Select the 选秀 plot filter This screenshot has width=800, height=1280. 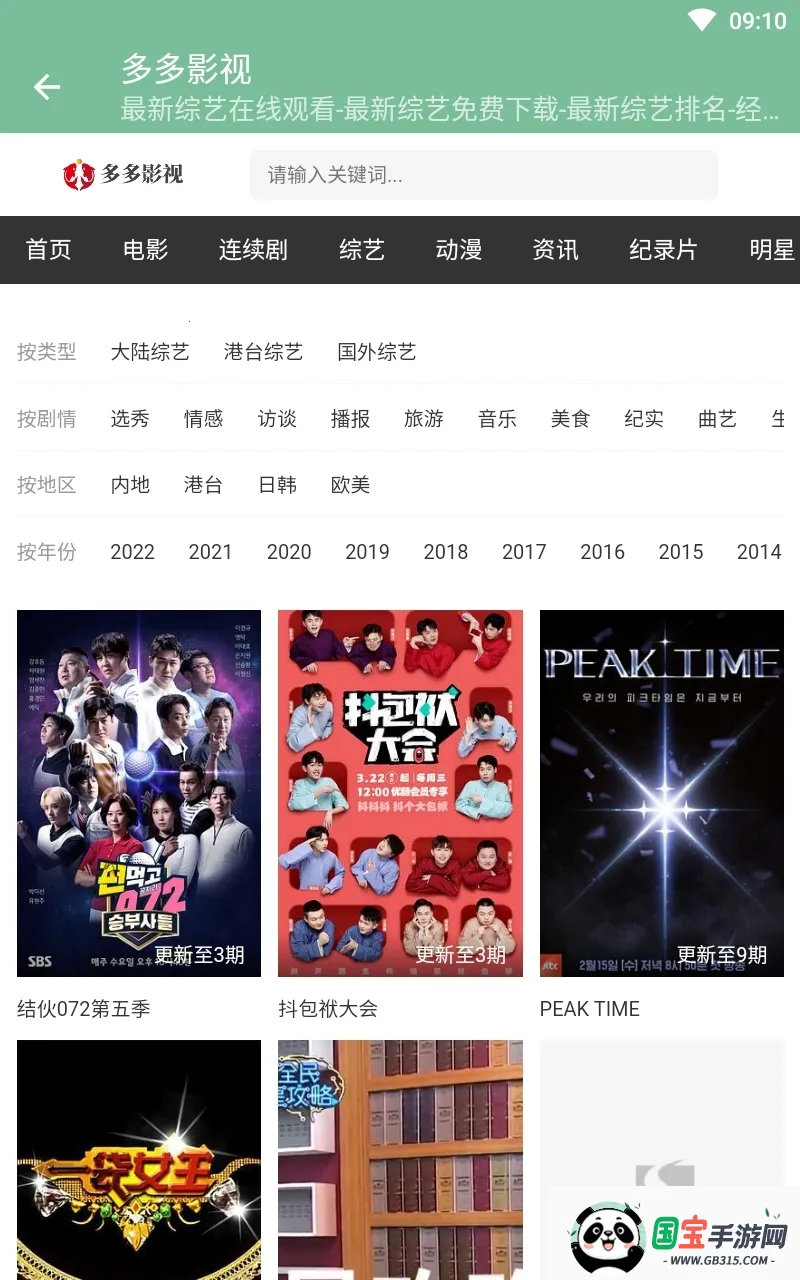130,419
